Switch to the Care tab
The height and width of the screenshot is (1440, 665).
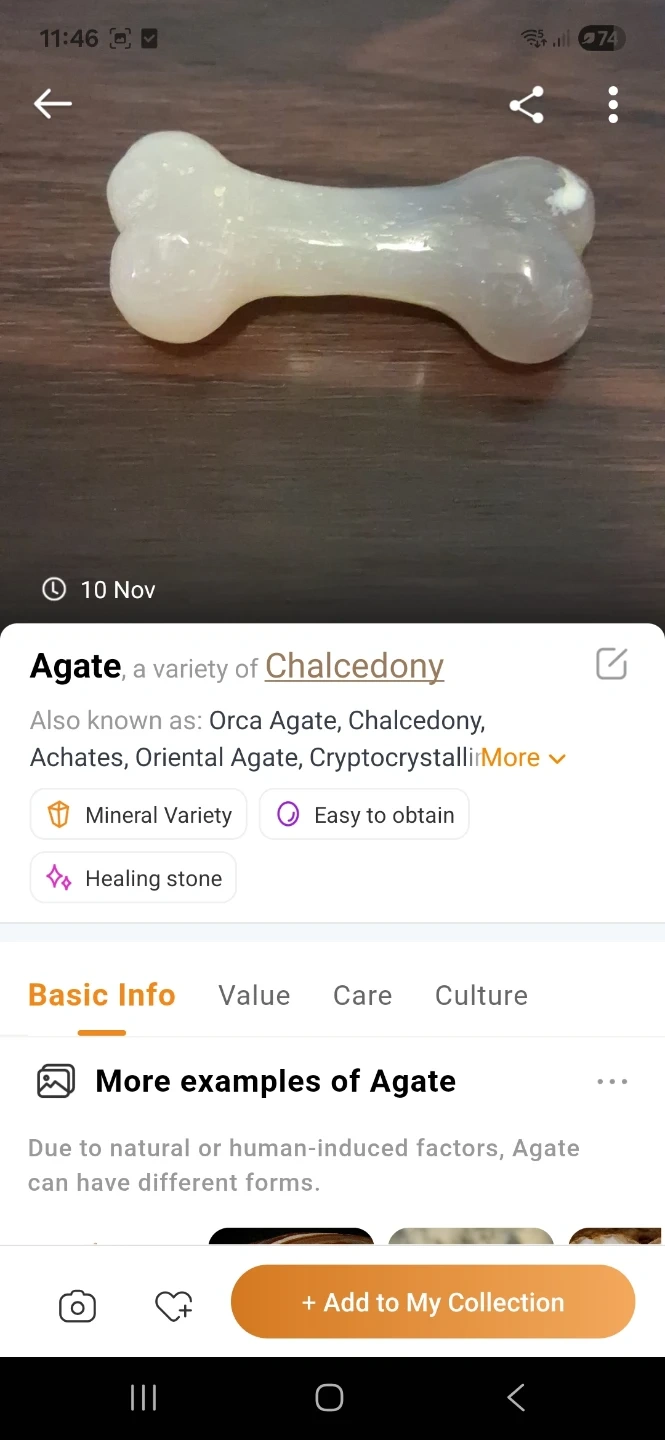coord(362,995)
